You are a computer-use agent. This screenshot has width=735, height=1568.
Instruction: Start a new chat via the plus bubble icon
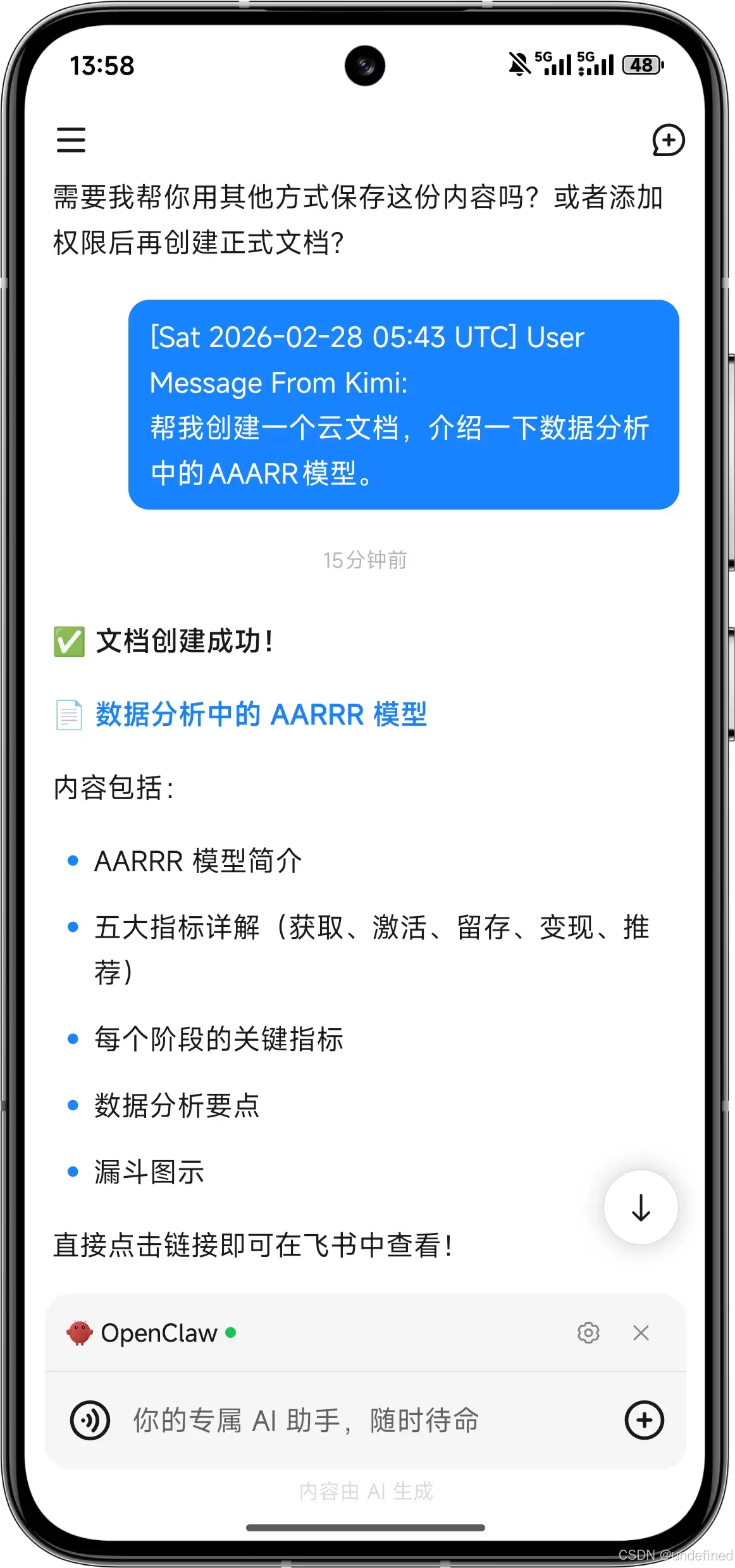(x=668, y=142)
